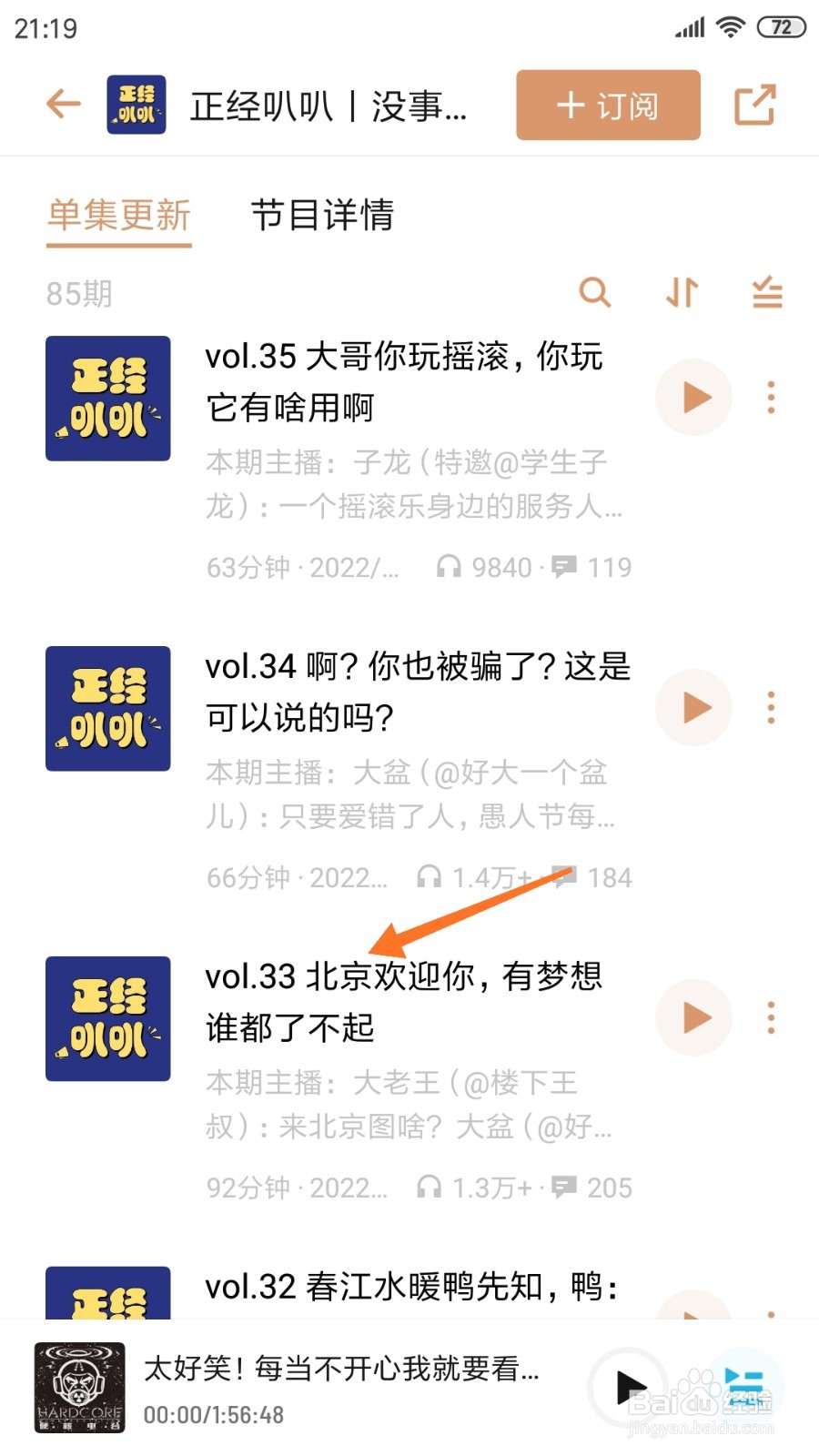Image resolution: width=819 pixels, height=1456 pixels.
Task: Play episode vol.33 北京欢迎你
Action: pos(693,1018)
